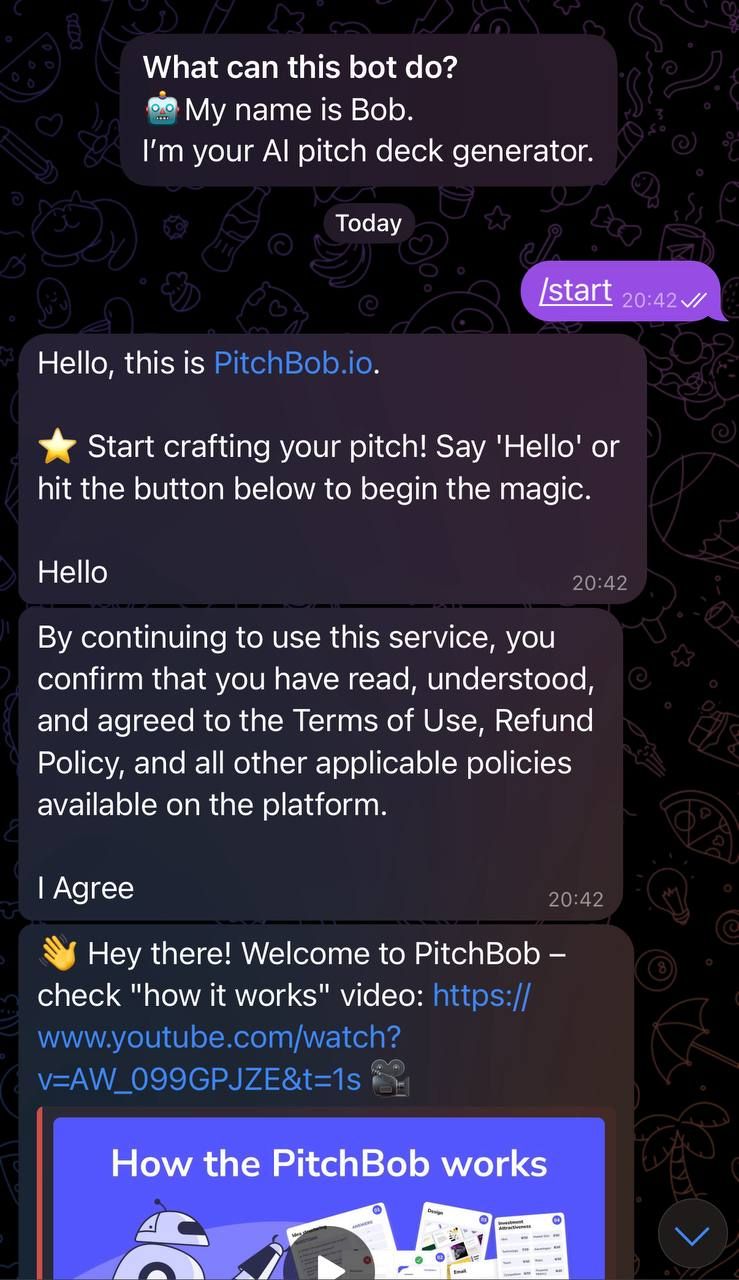Open the /start command link
This screenshot has width=739, height=1280.
574,291
